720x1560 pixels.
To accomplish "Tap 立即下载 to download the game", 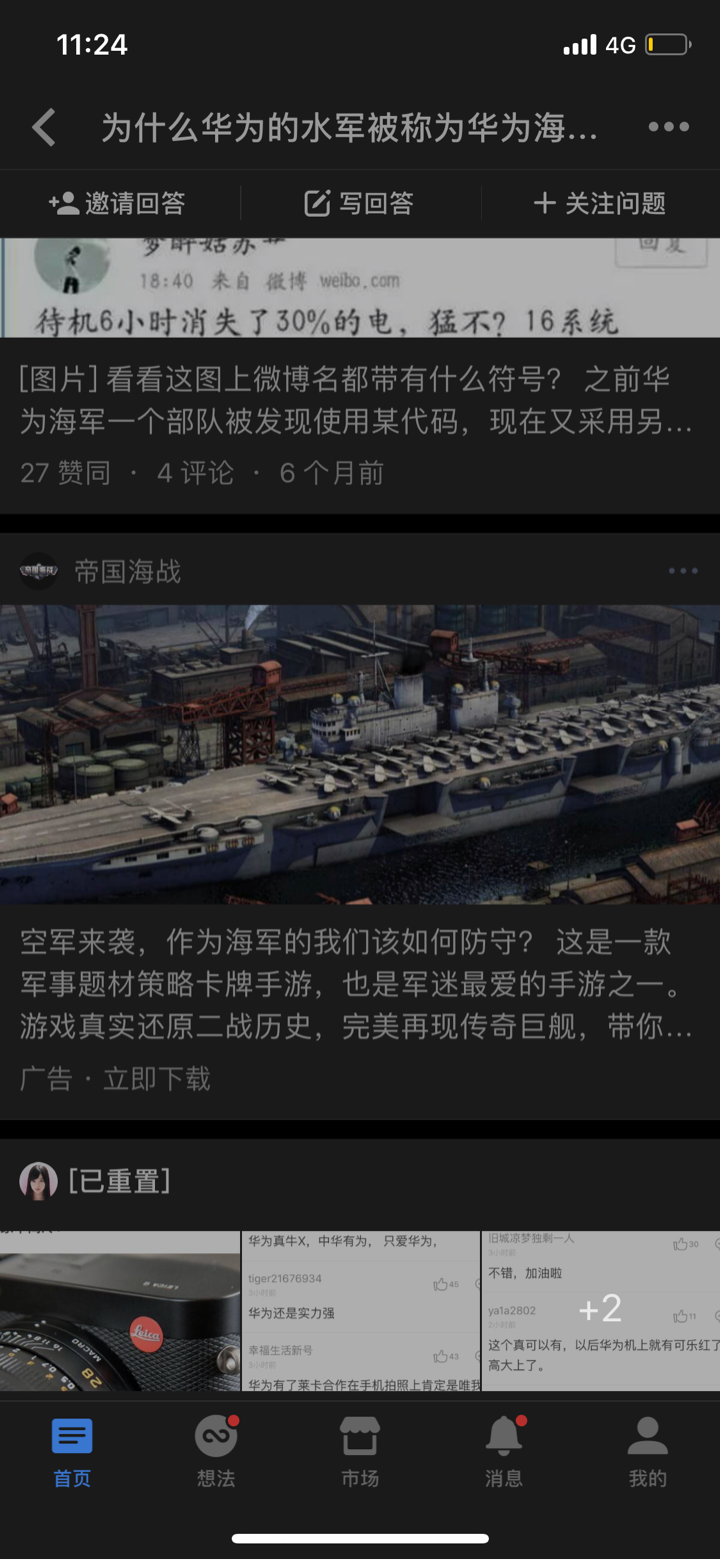I will tap(157, 1079).
